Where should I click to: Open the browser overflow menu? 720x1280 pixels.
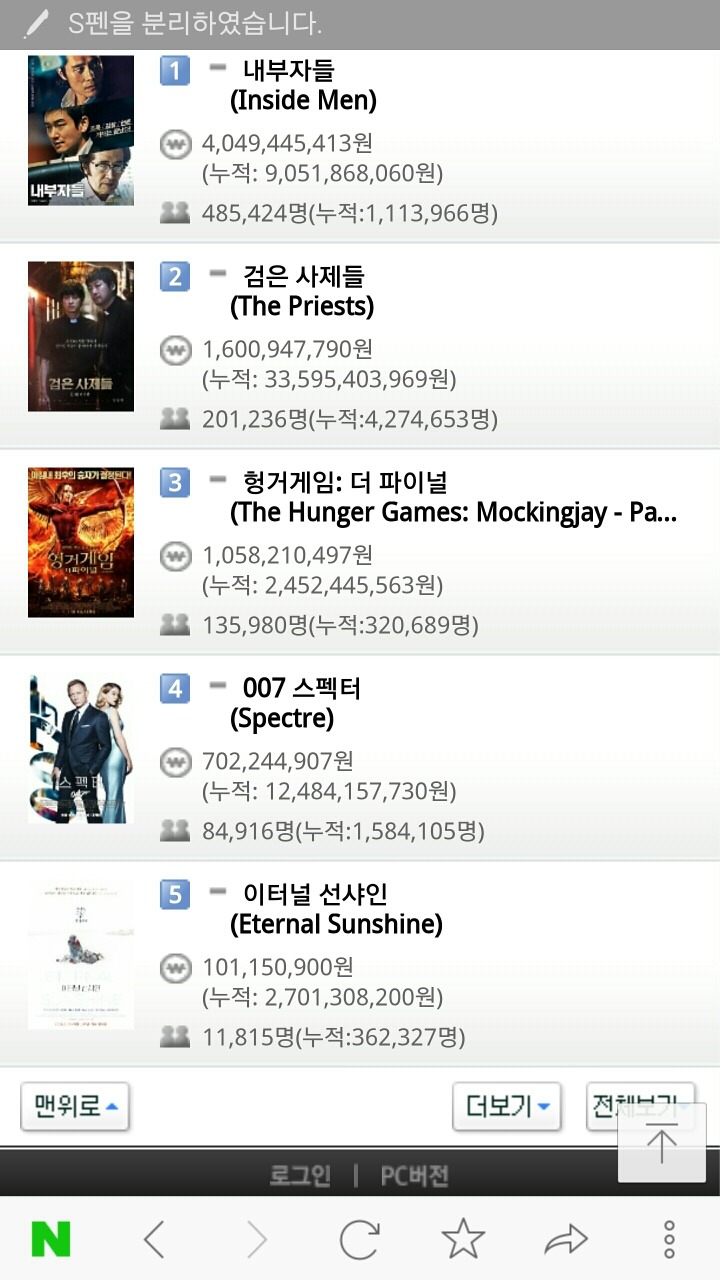(669, 1240)
